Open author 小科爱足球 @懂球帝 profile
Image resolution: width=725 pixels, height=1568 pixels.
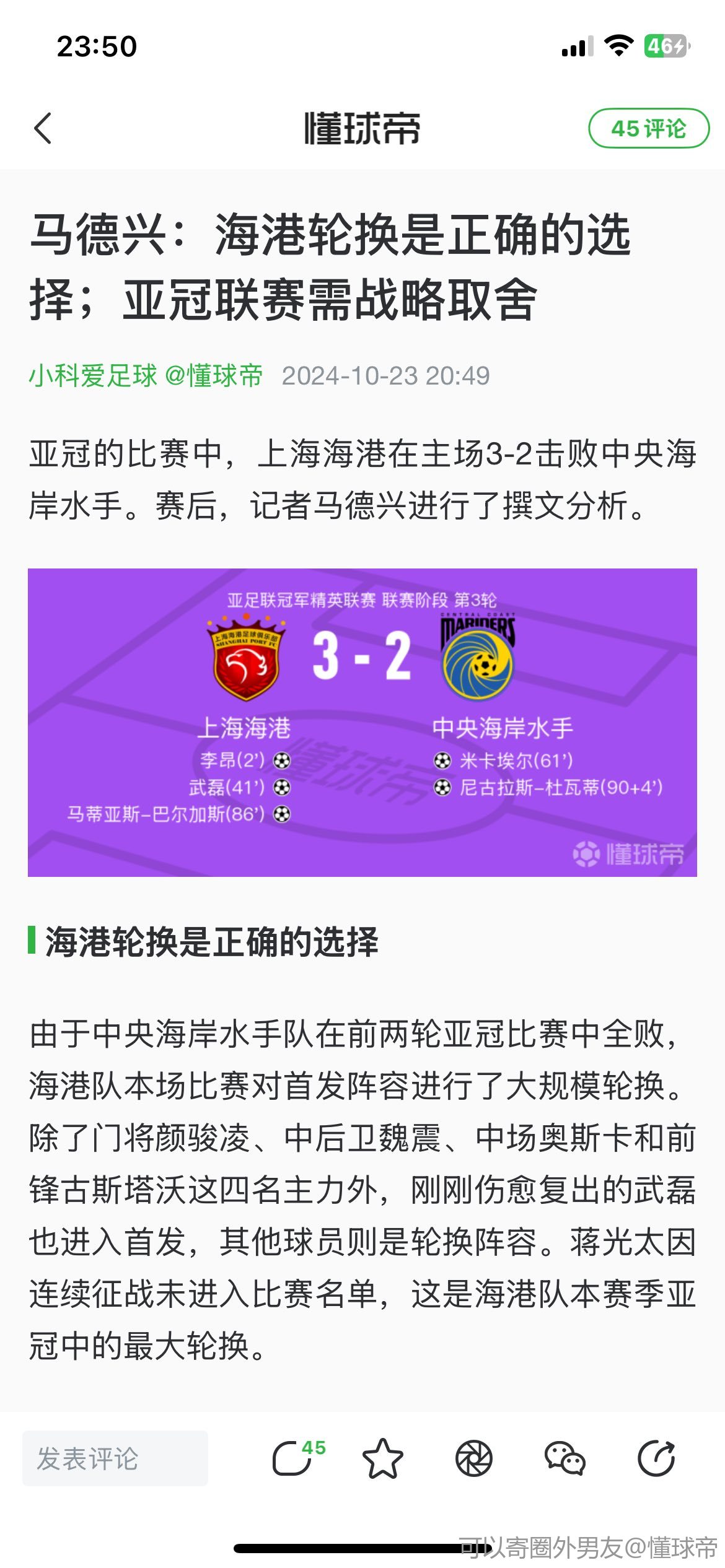click(x=146, y=375)
